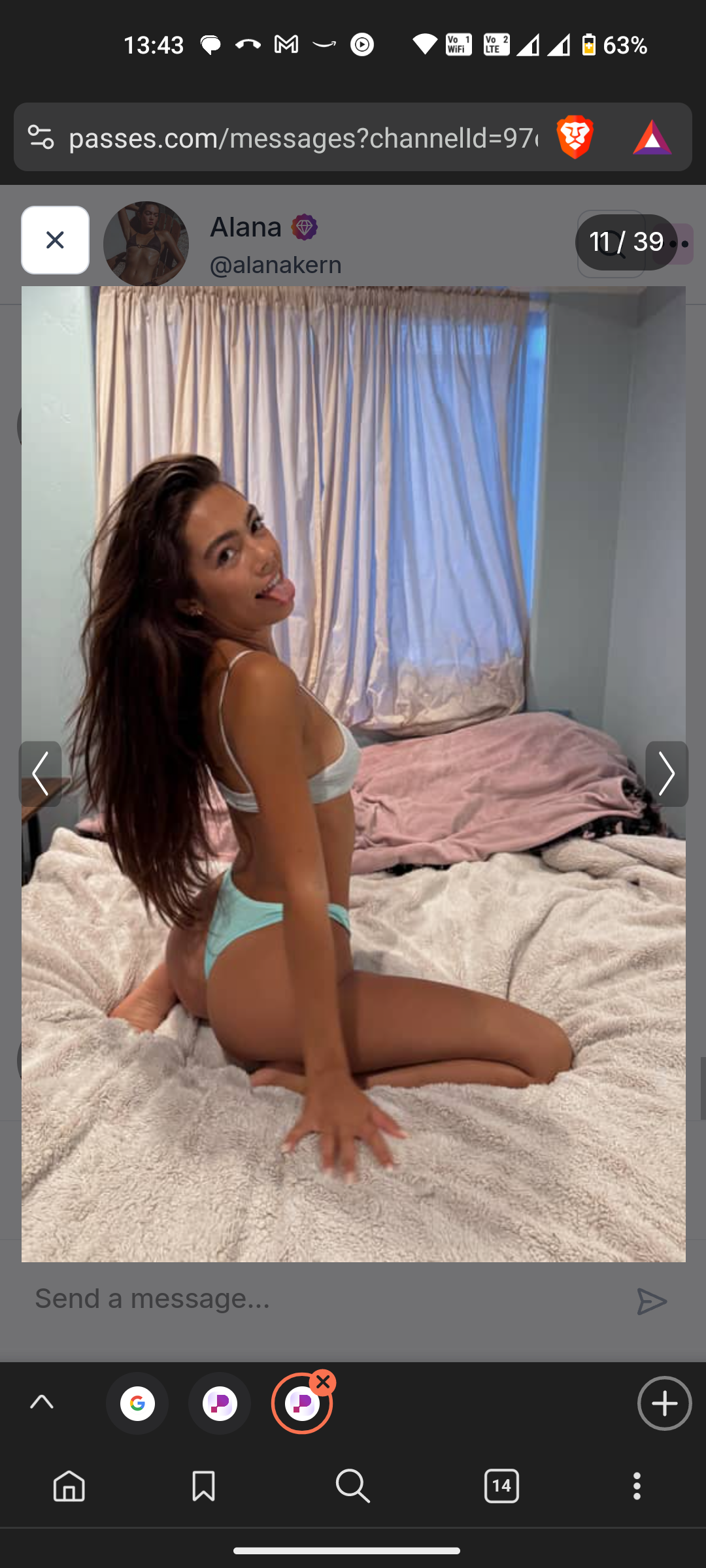Open Brave Shields lion icon
Image resolution: width=706 pixels, height=1568 pixels.
tap(575, 138)
